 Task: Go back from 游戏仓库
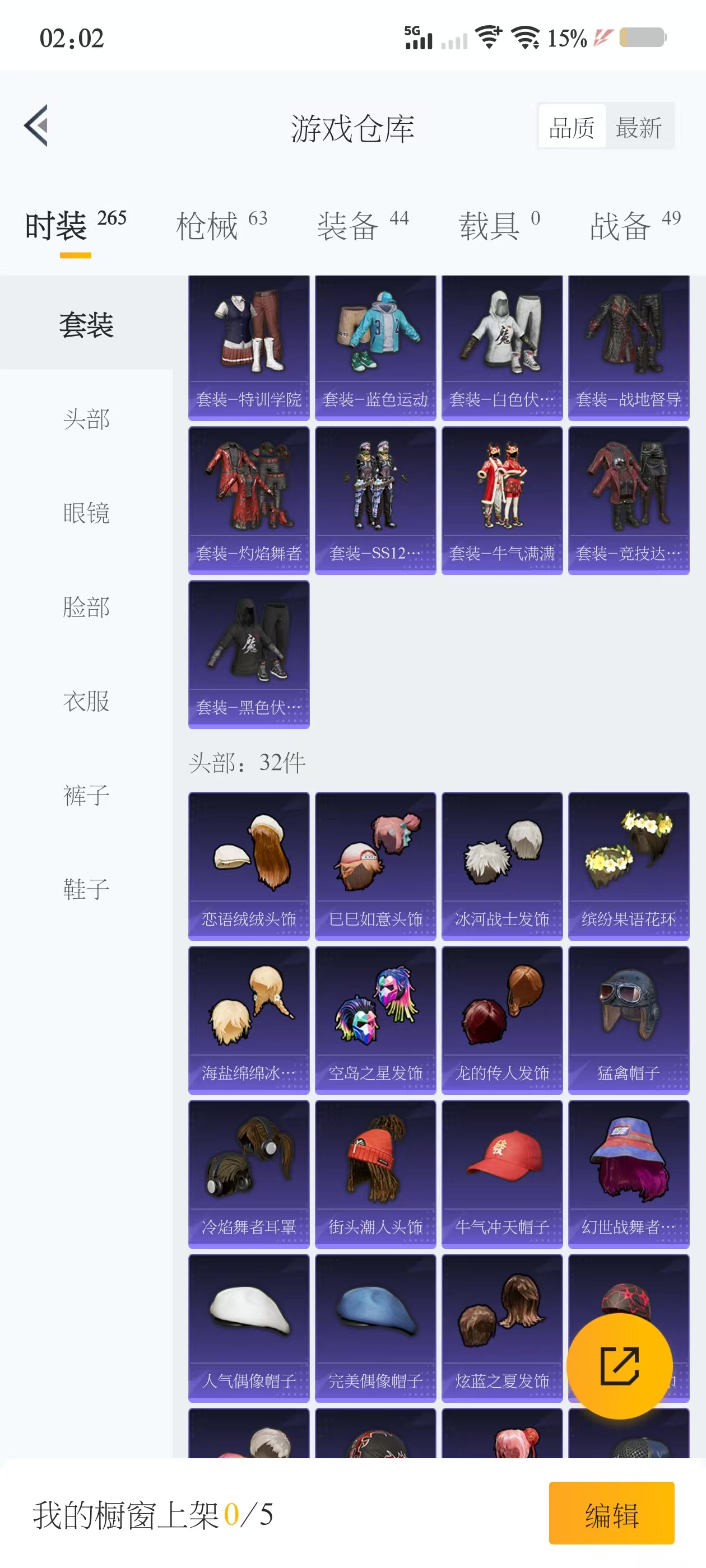coord(36,126)
